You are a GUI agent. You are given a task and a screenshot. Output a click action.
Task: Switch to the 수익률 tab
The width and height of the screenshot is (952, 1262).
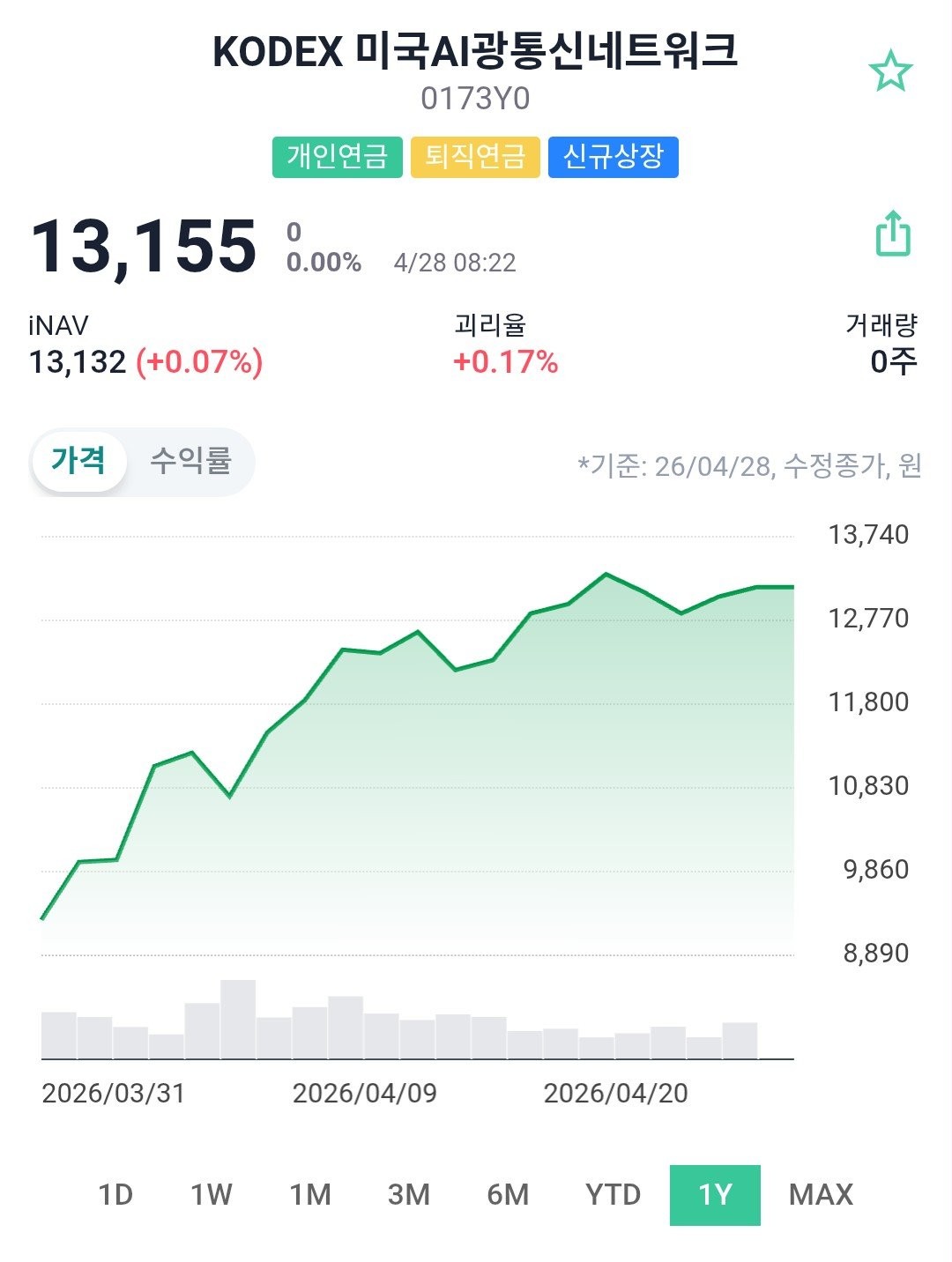click(190, 461)
